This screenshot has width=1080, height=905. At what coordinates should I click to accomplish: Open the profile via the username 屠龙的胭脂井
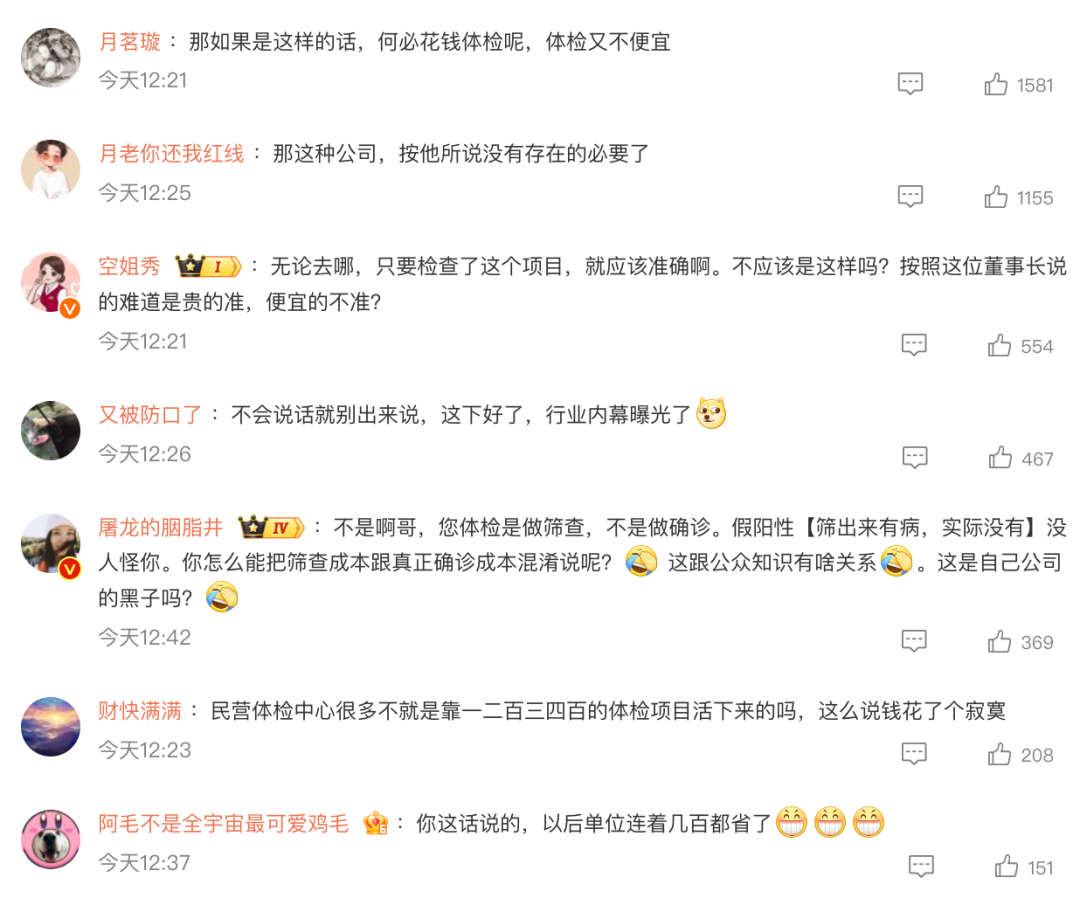click(x=160, y=527)
